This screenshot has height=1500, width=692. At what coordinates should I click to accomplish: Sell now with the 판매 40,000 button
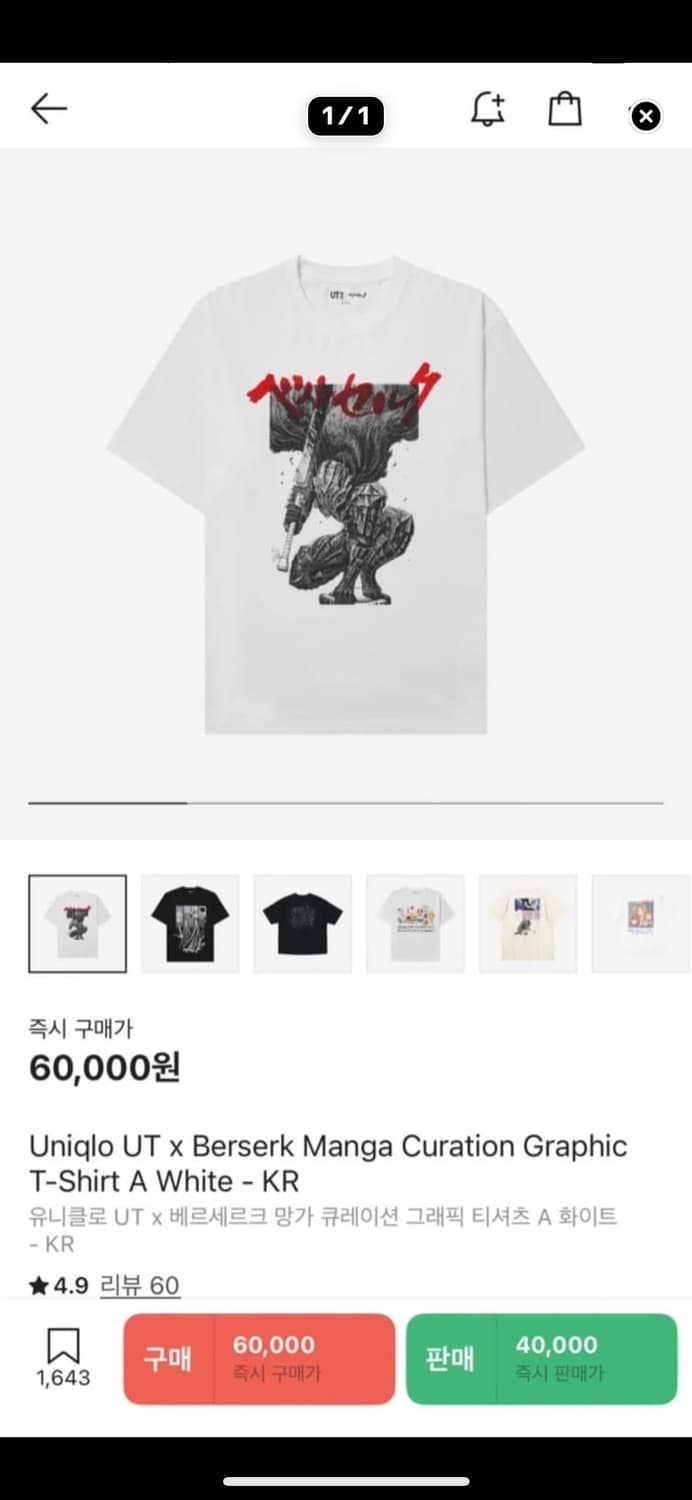click(x=541, y=1358)
